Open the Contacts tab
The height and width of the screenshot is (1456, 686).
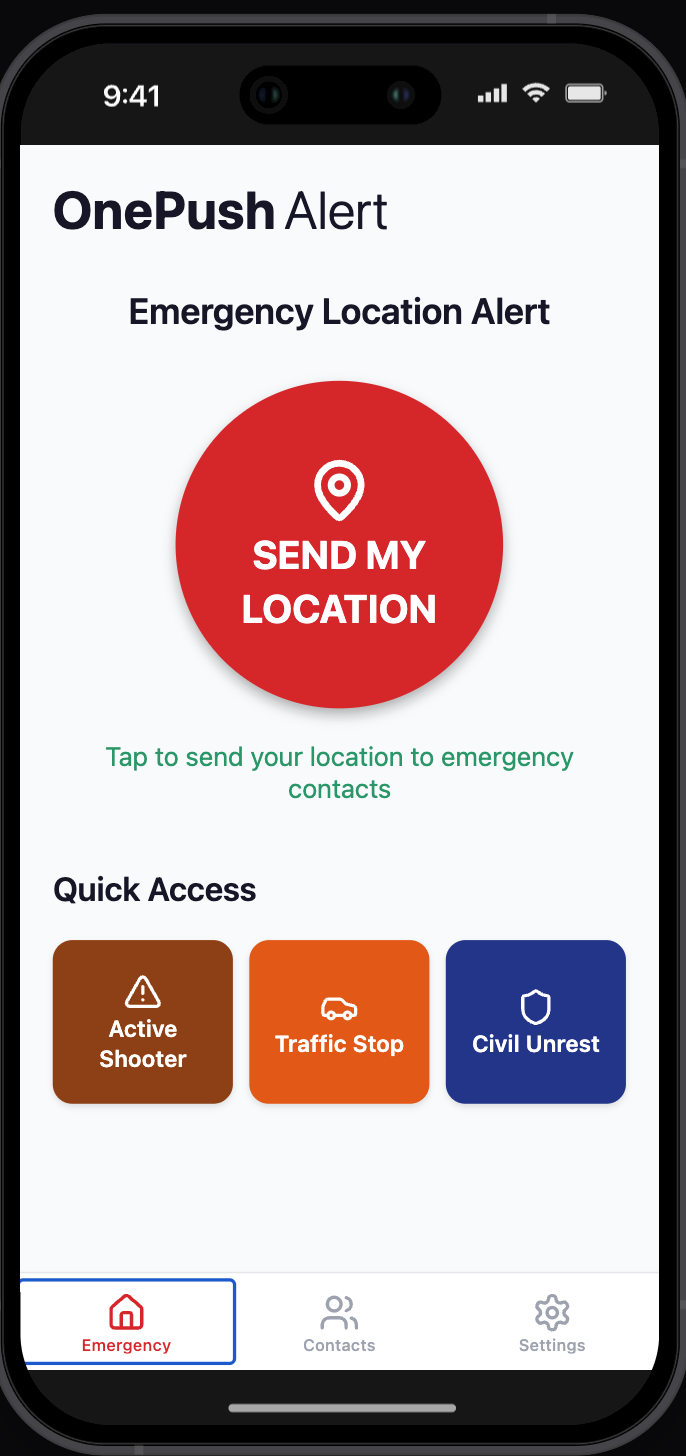pyautogui.click(x=339, y=1322)
